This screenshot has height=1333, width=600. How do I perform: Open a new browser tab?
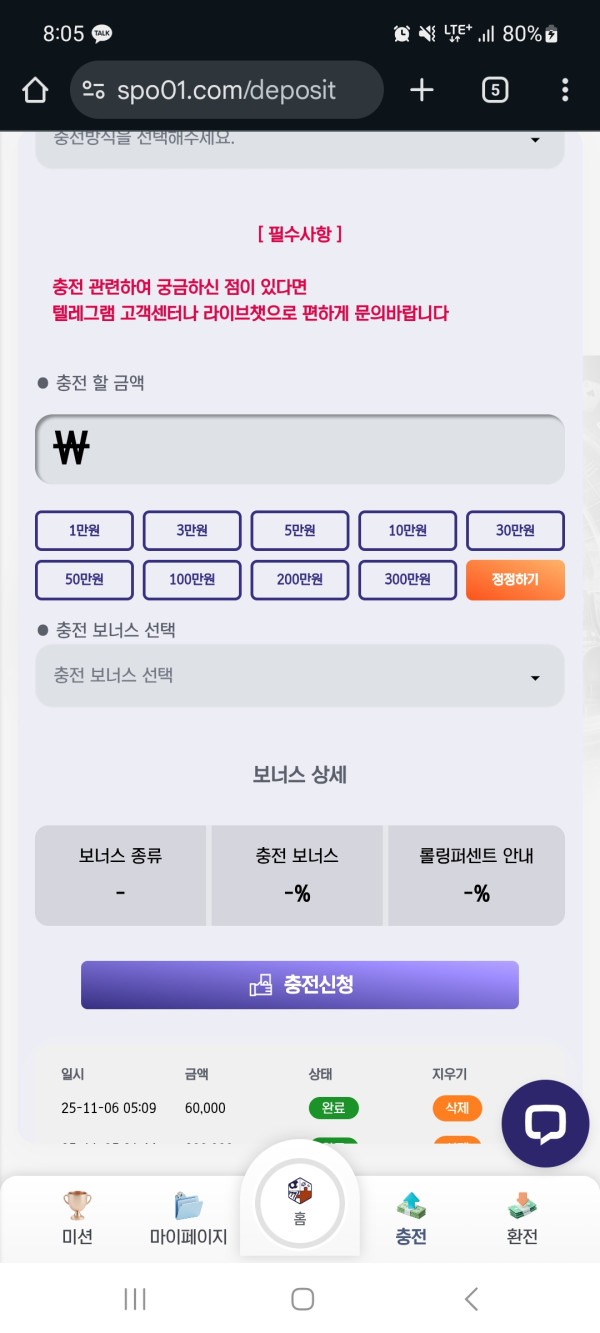coord(422,91)
